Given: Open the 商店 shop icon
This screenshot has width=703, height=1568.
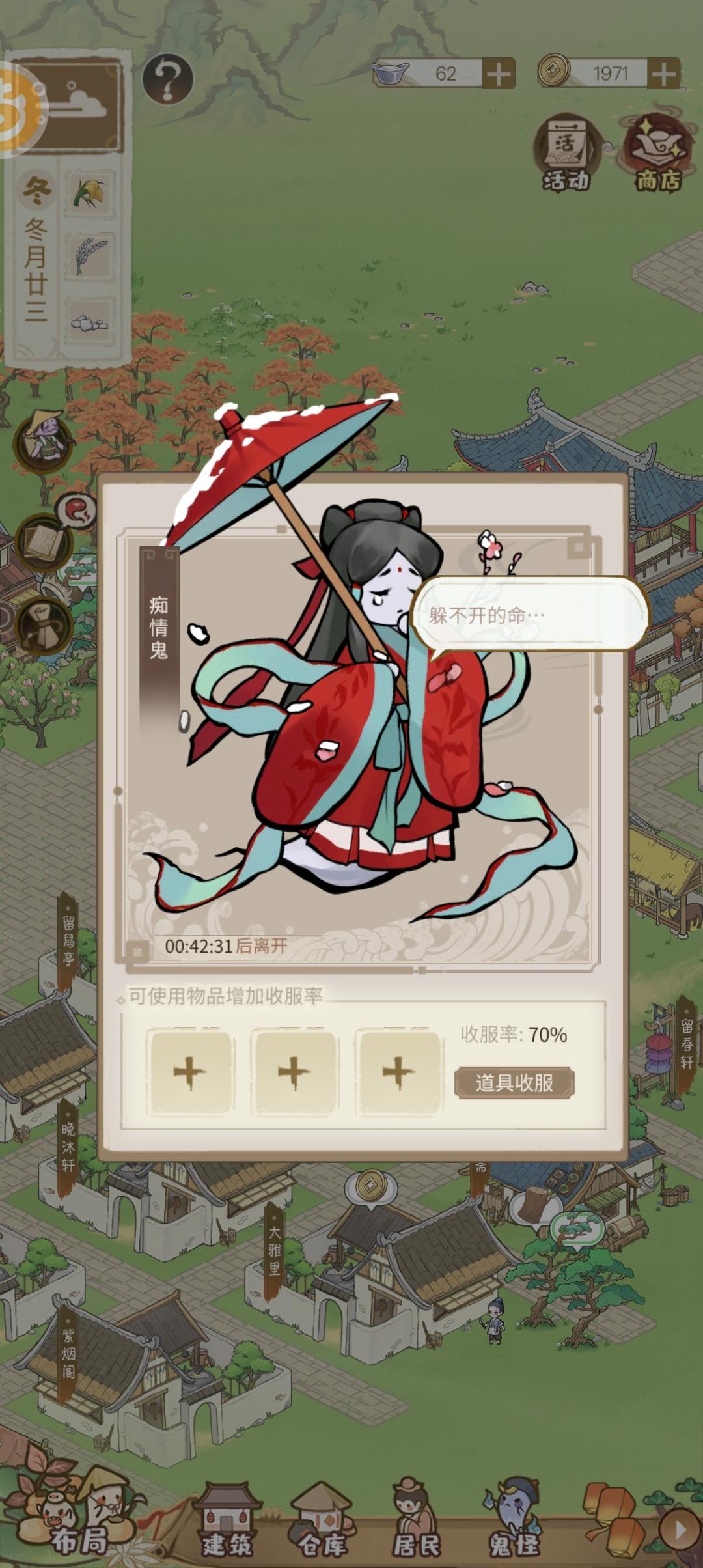Looking at the screenshot, I should tap(656, 145).
